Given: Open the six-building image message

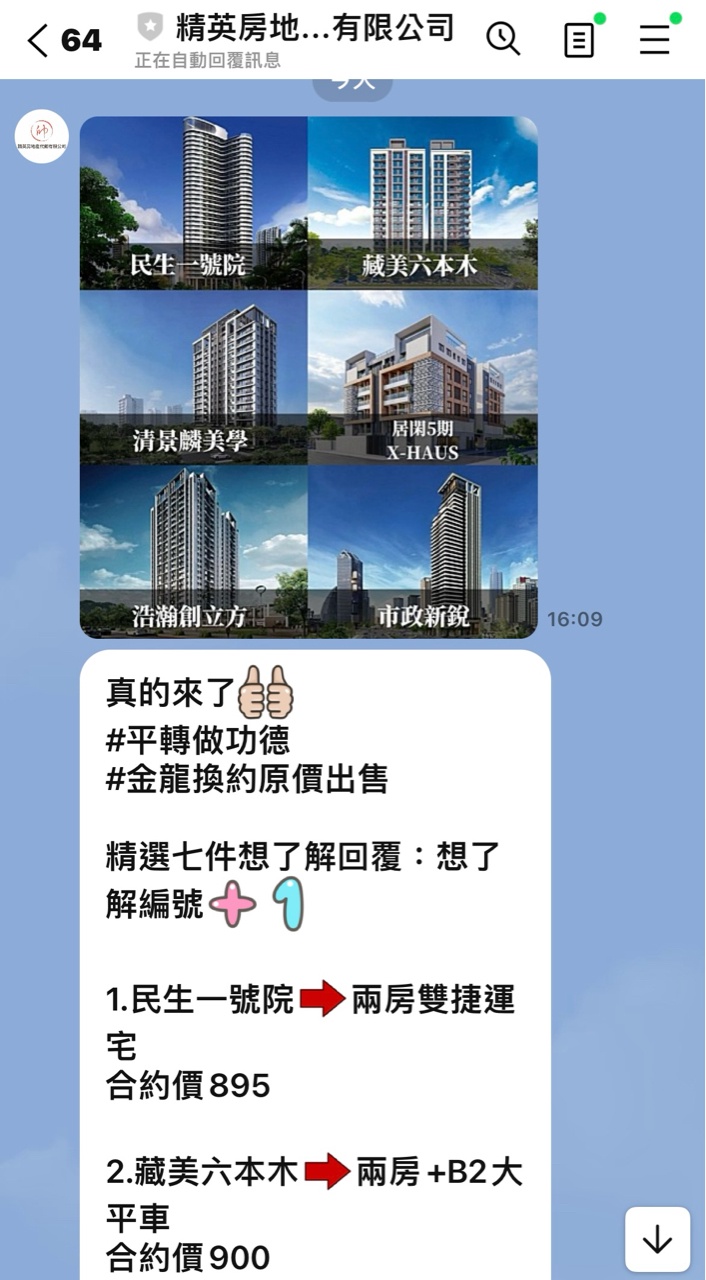Looking at the screenshot, I should [308, 377].
